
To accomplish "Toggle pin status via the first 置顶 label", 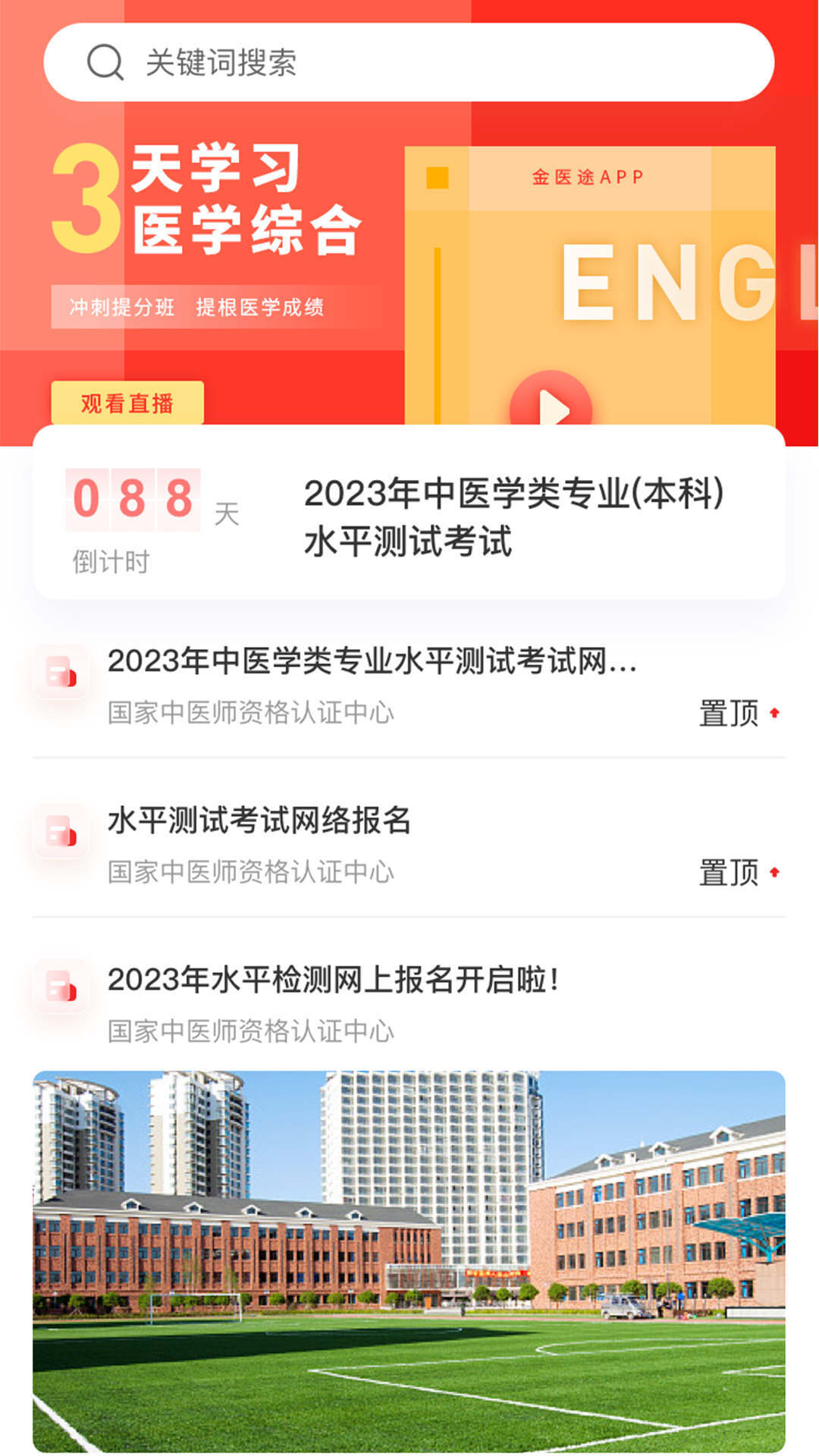I will [730, 711].
